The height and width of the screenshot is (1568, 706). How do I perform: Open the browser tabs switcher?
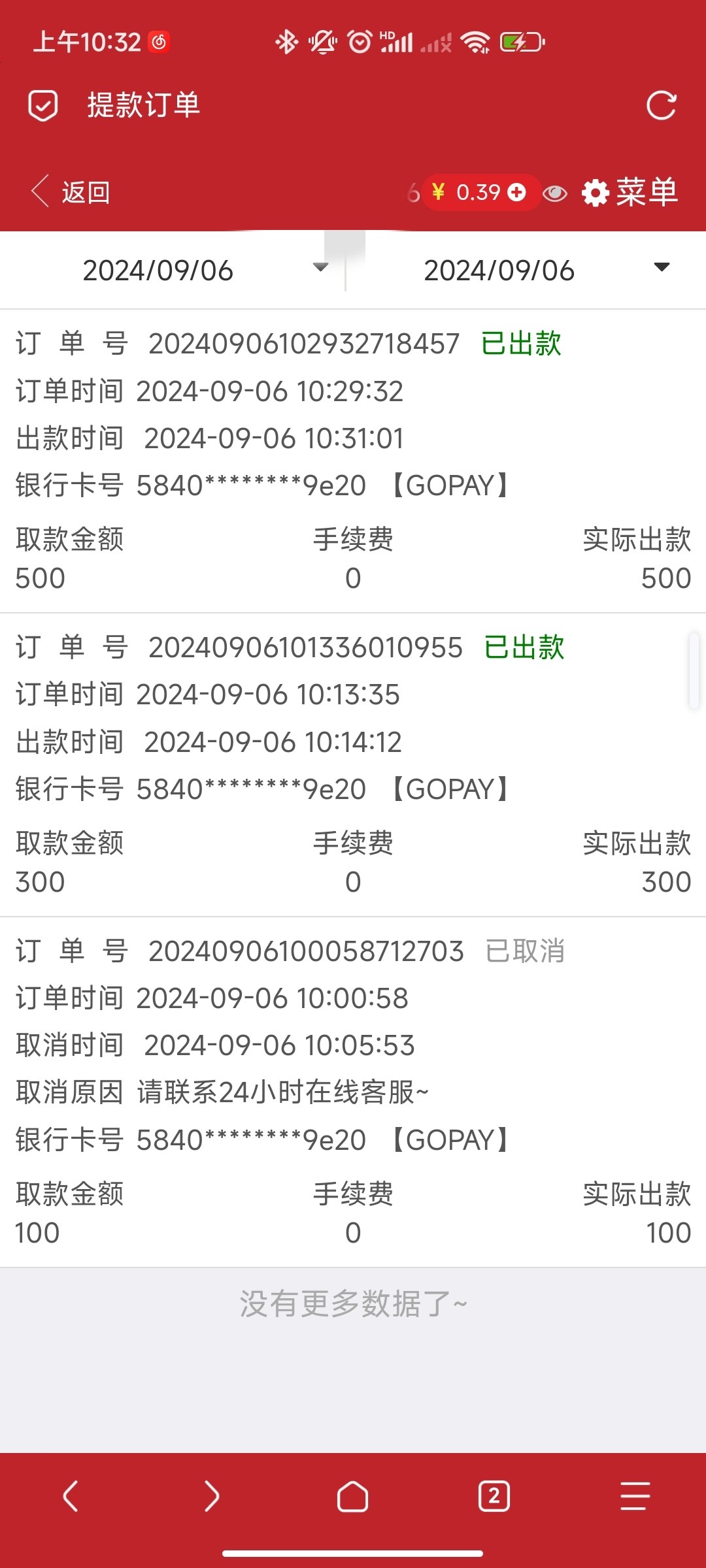tap(494, 1496)
